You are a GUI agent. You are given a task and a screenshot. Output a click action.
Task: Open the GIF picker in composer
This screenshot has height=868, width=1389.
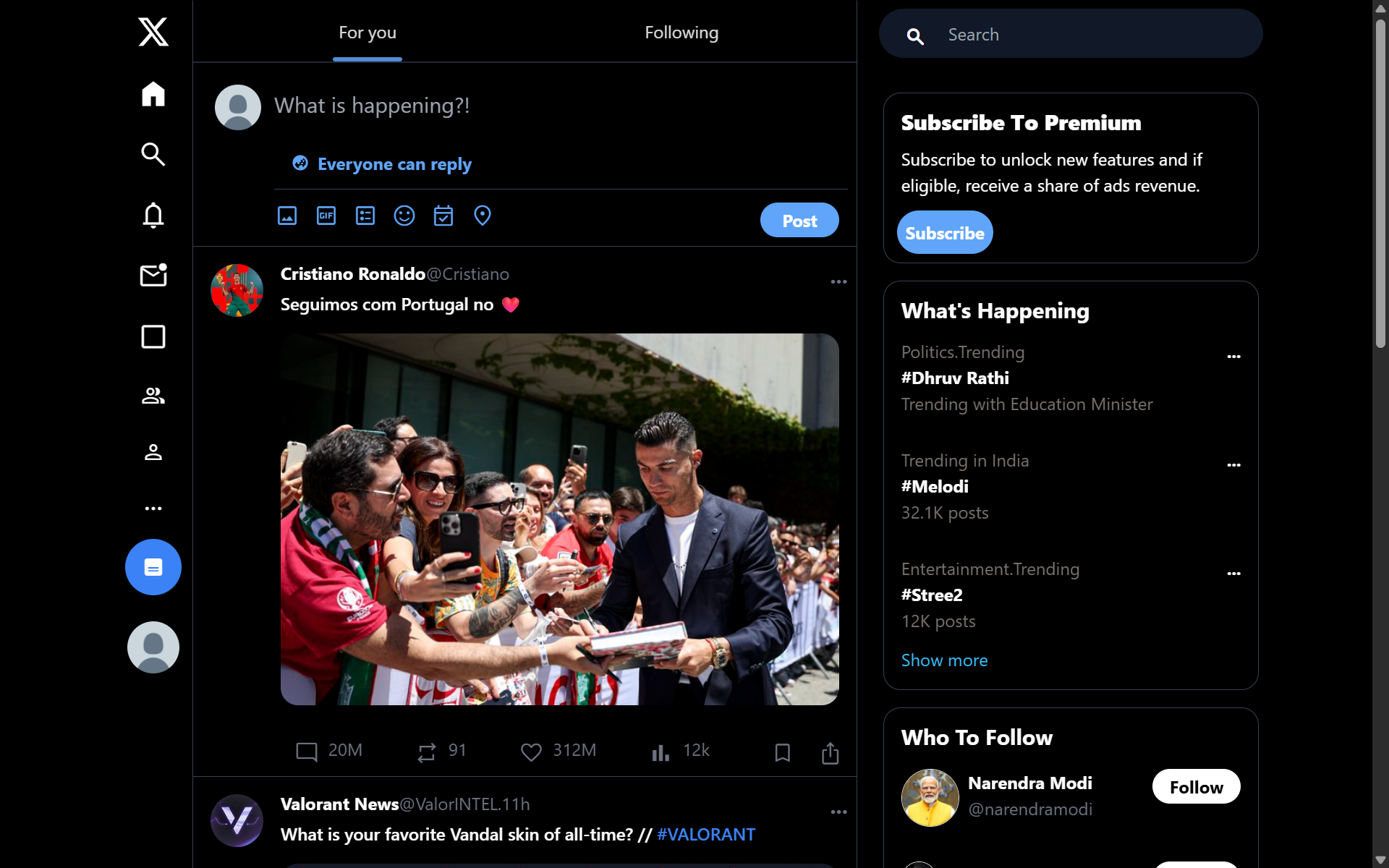coord(326,216)
